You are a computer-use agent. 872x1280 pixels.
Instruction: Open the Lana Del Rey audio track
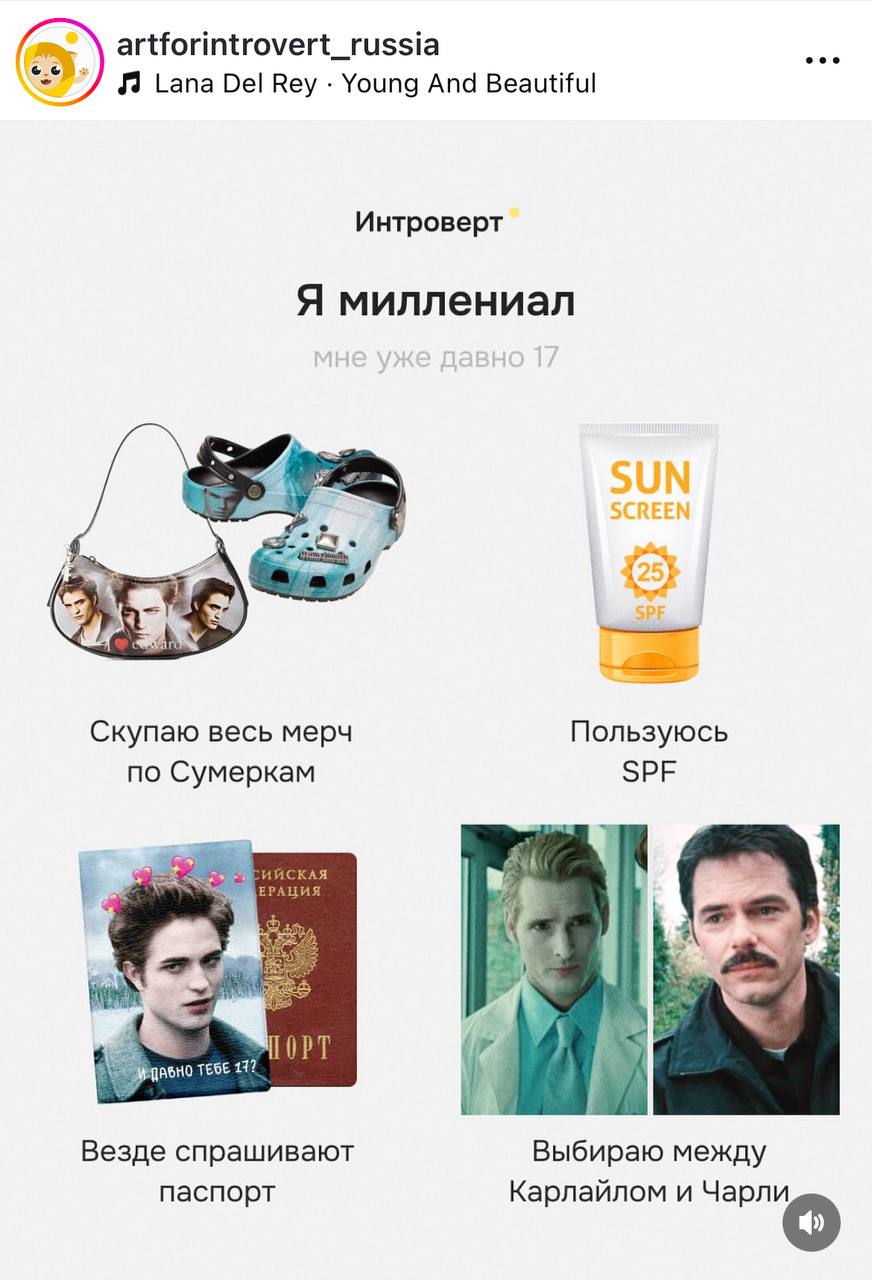click(374, 83)
